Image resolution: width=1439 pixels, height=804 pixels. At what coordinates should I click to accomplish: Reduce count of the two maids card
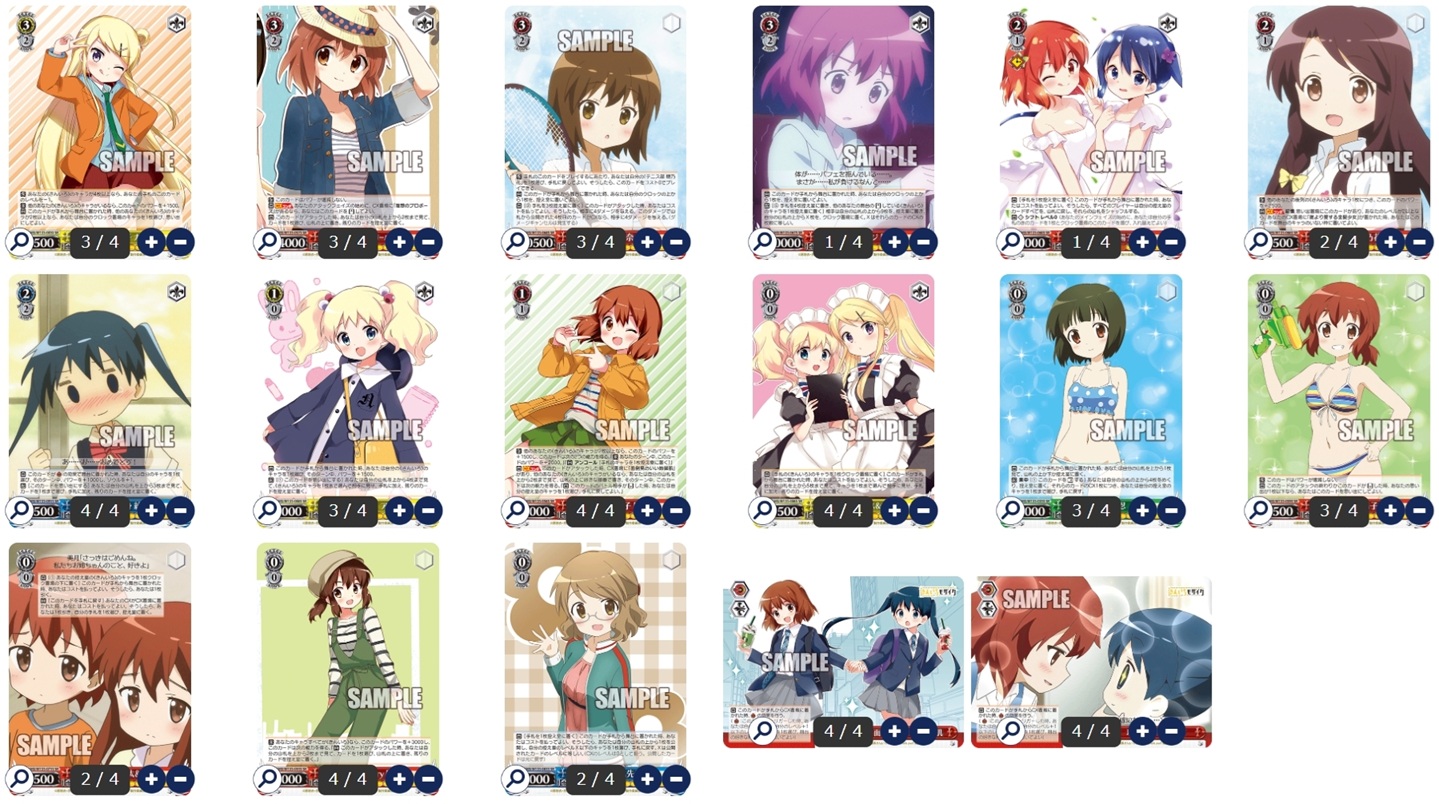(924, 510)
